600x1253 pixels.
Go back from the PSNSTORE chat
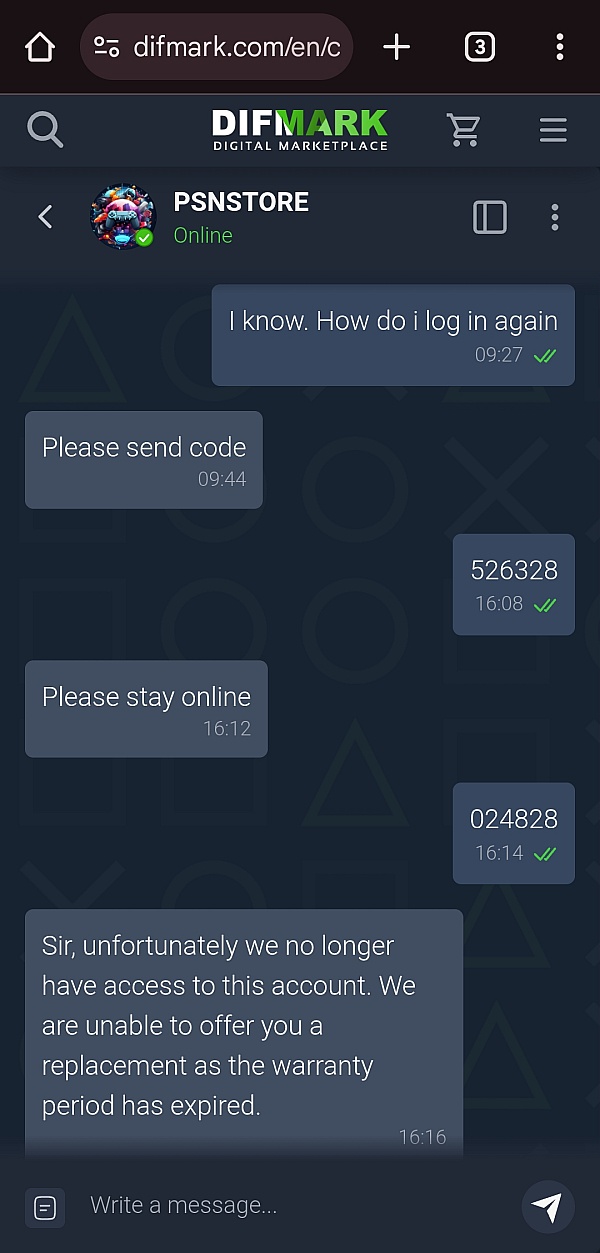[45, 216]
